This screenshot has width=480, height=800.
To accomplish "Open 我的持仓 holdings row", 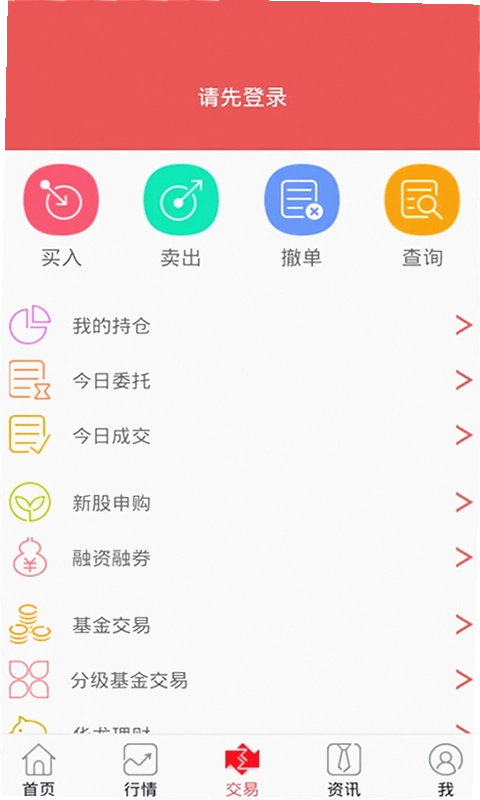I will [240, 325].
